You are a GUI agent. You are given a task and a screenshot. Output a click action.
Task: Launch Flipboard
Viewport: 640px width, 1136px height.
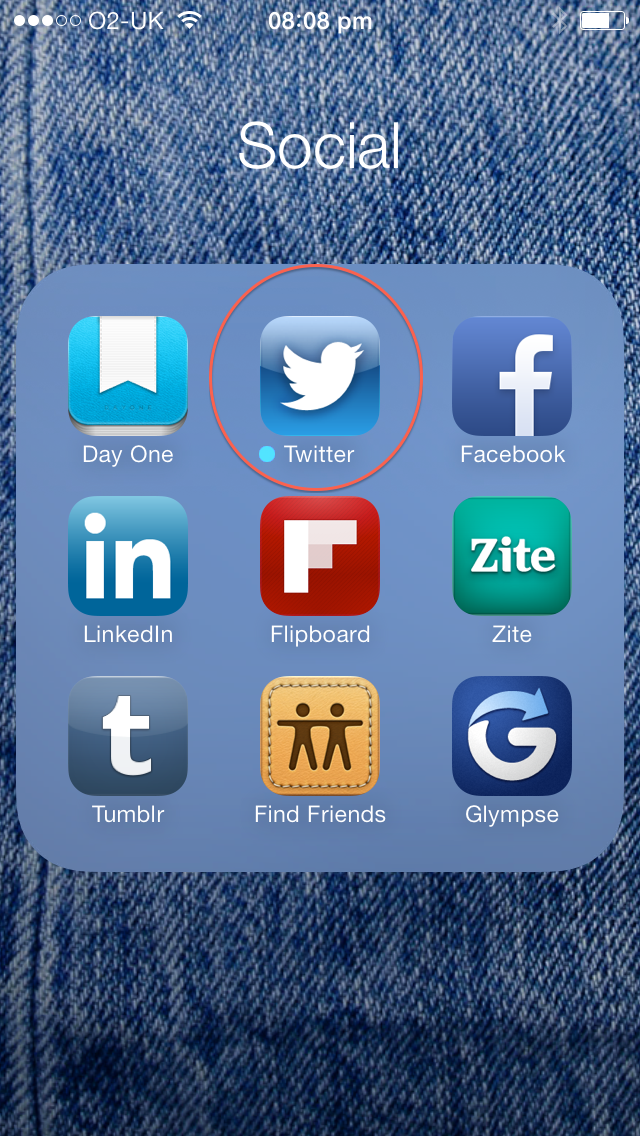point(320,556)
